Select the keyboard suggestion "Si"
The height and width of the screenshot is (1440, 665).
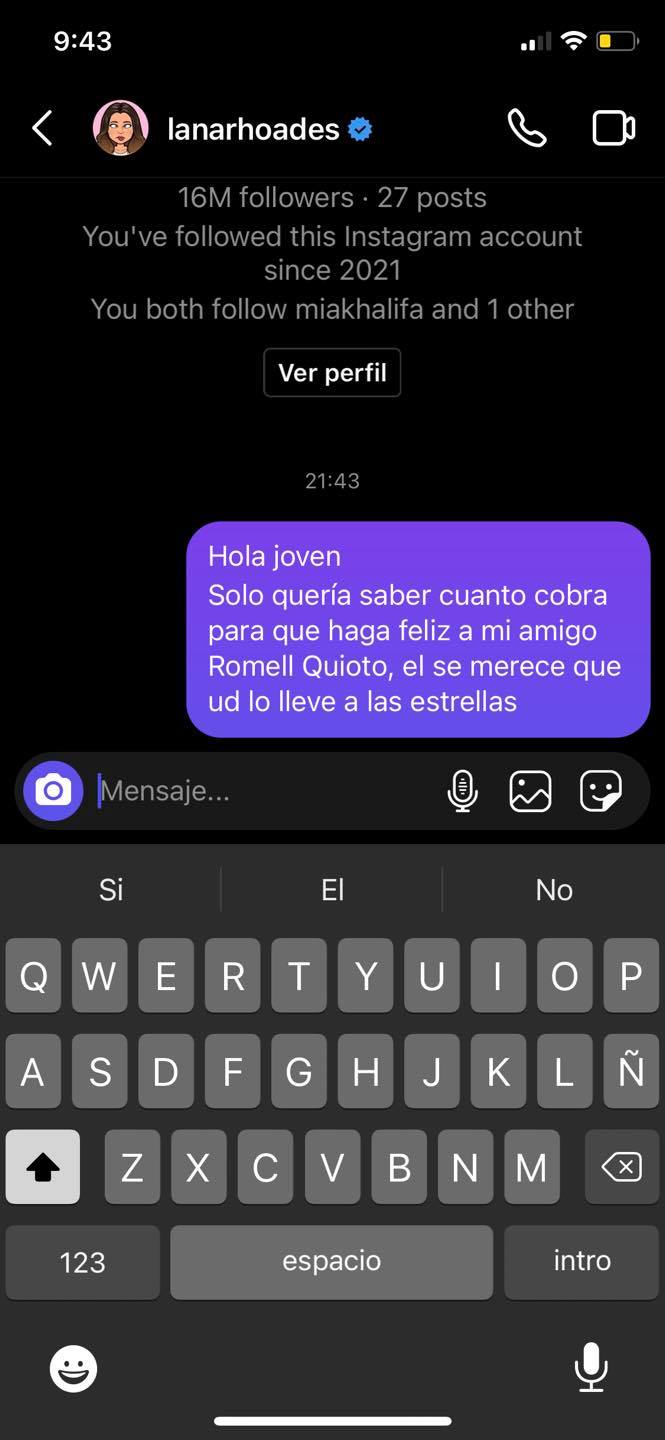tap(111, 889)
